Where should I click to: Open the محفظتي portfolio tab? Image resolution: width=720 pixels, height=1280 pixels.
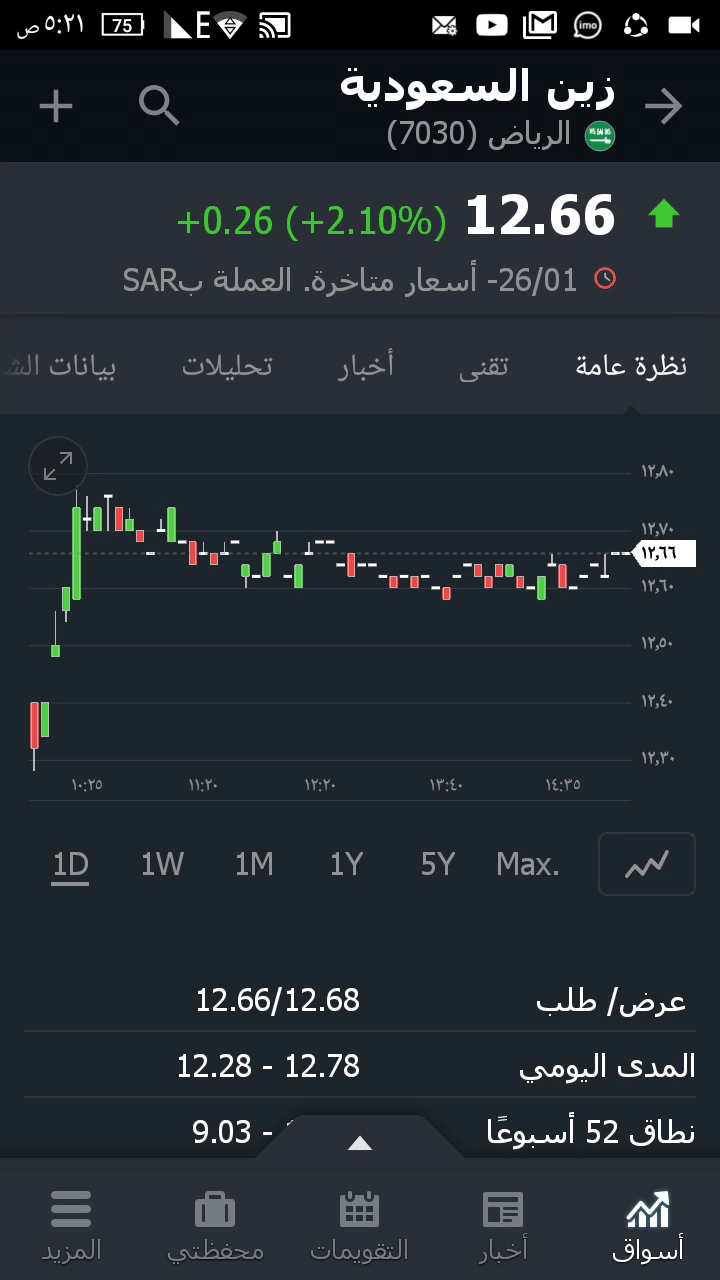[215, 1224]
